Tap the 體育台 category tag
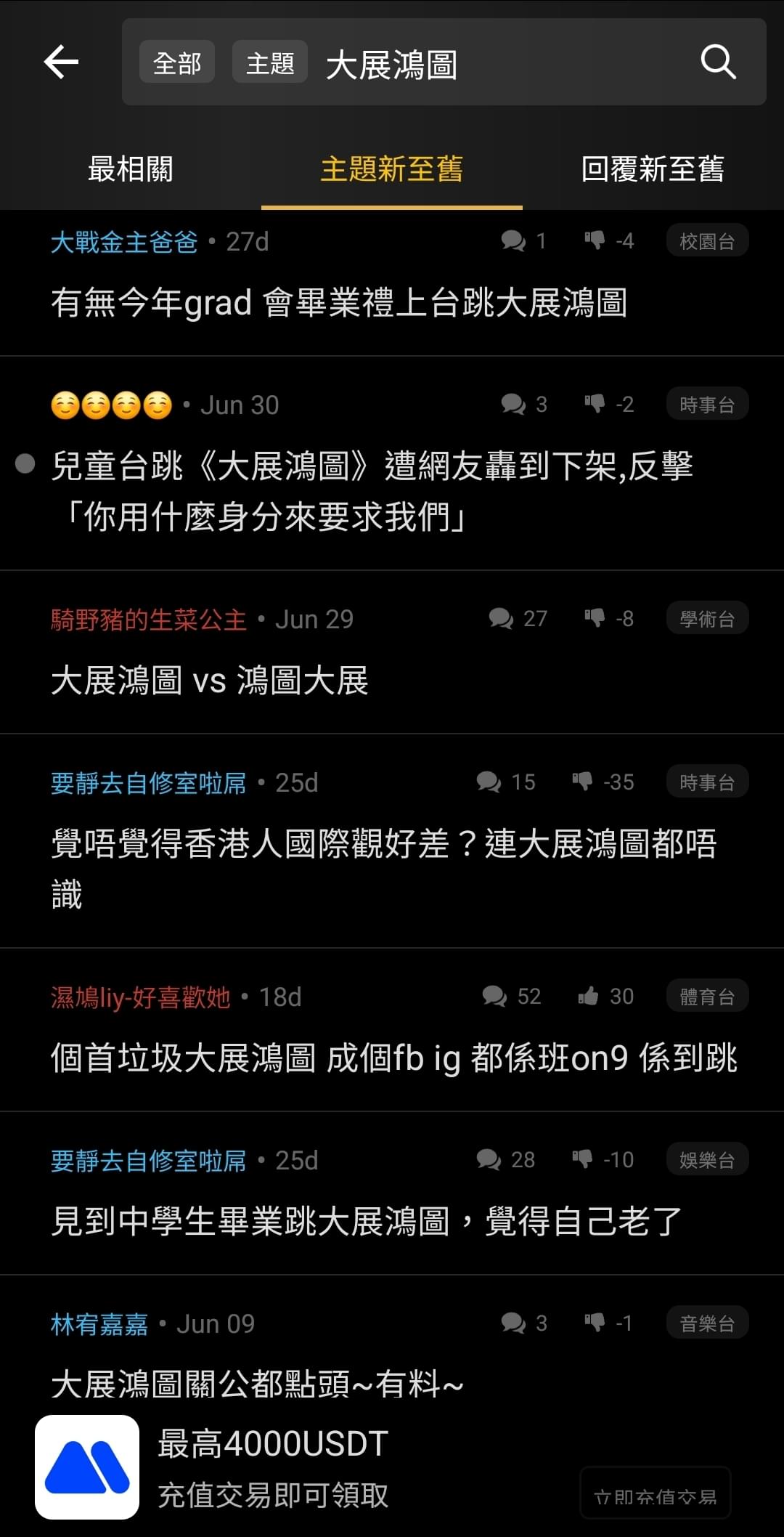The image size is (784, 1537). [707, 997]
